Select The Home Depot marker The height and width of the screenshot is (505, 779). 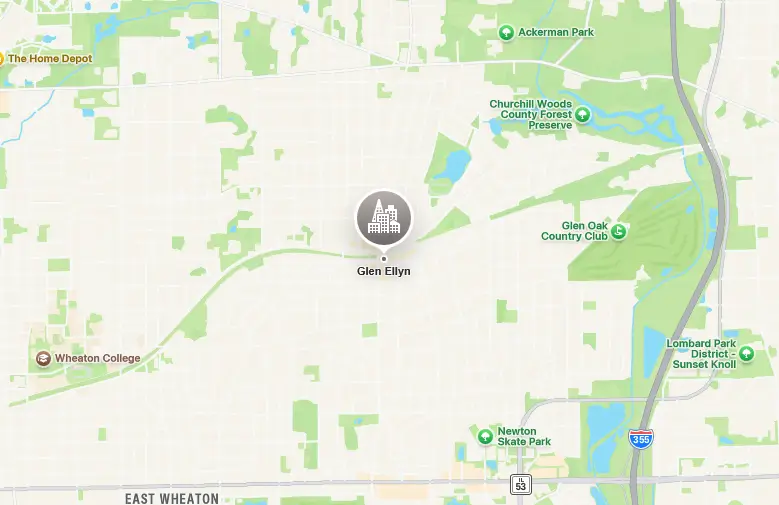pos(3,59)
